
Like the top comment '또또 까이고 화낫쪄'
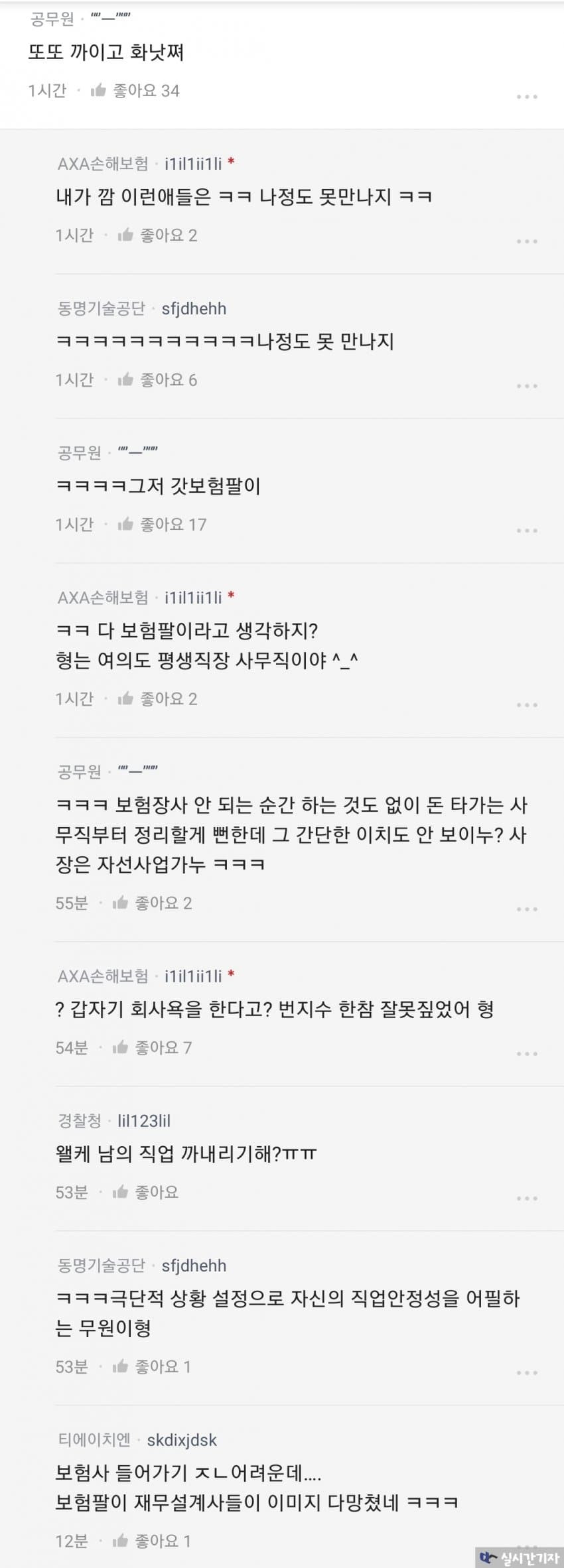click(x=135, y=90)
